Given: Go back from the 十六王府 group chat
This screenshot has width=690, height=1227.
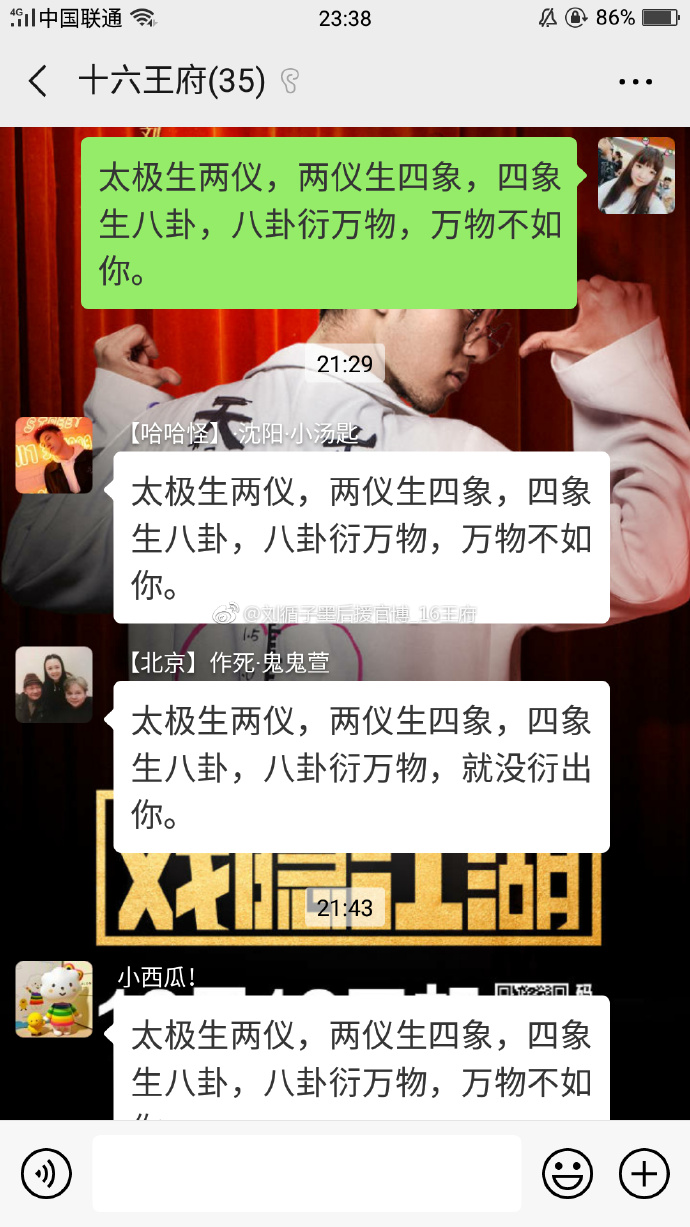Looking at the screenshot, I should 38,82.
